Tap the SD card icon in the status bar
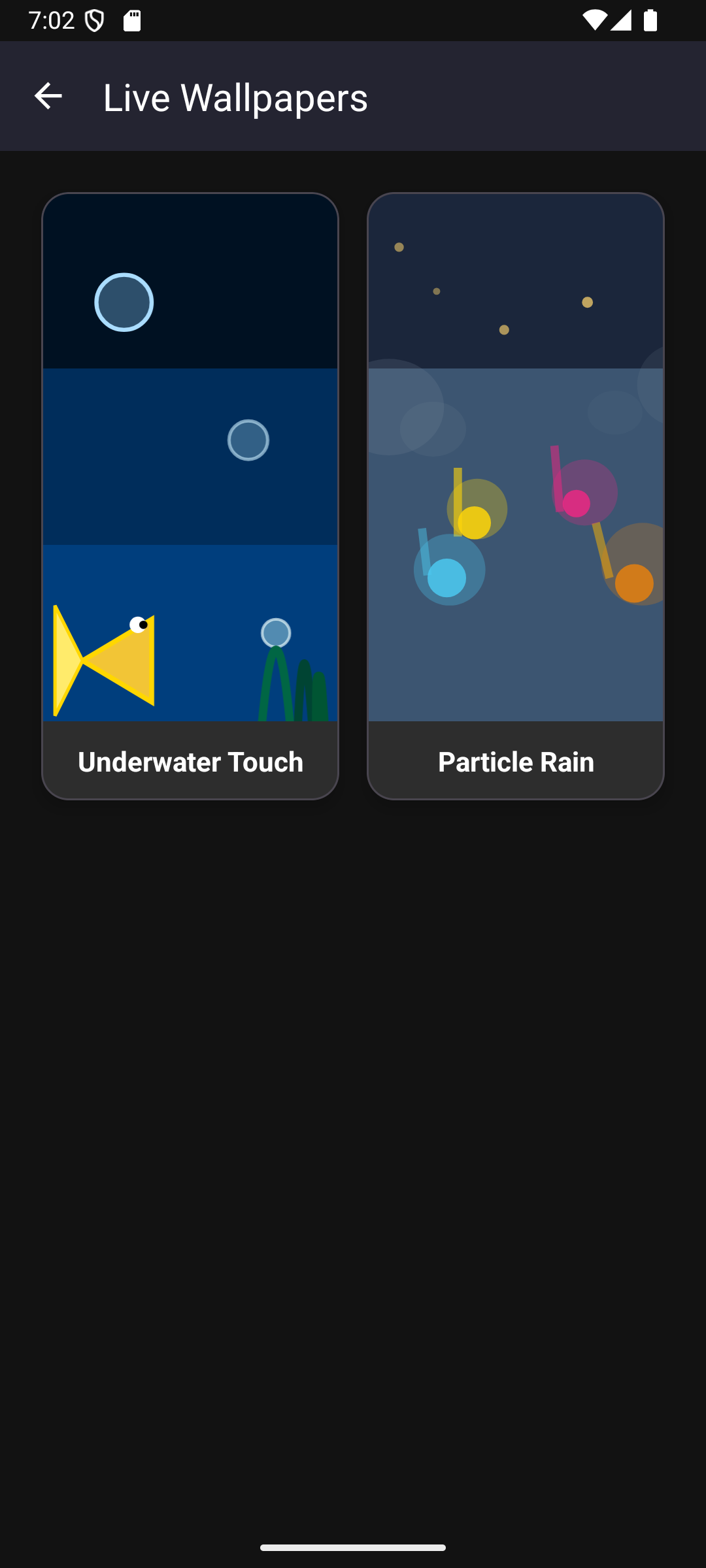The image size is (706, 1568). coord(133,20)
